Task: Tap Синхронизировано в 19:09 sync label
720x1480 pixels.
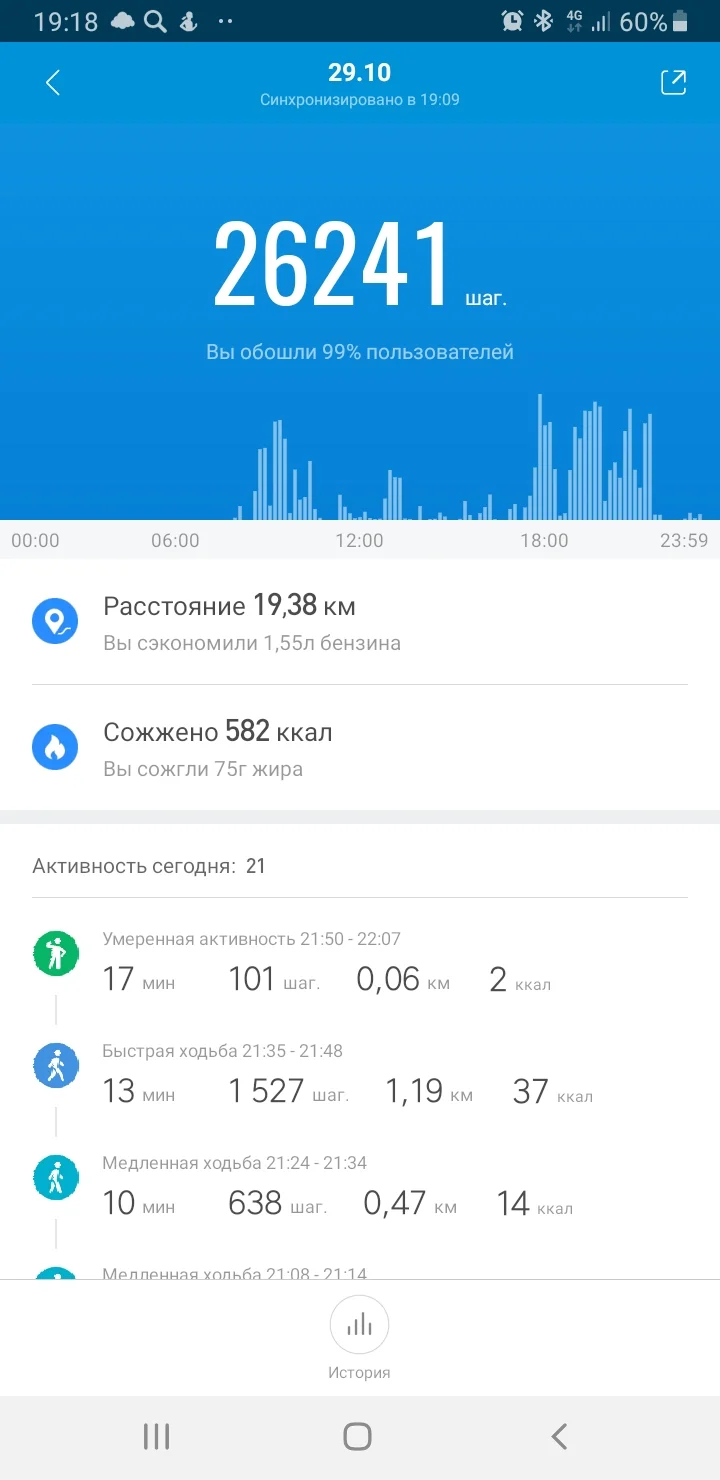Action: (x=359, y=98)
